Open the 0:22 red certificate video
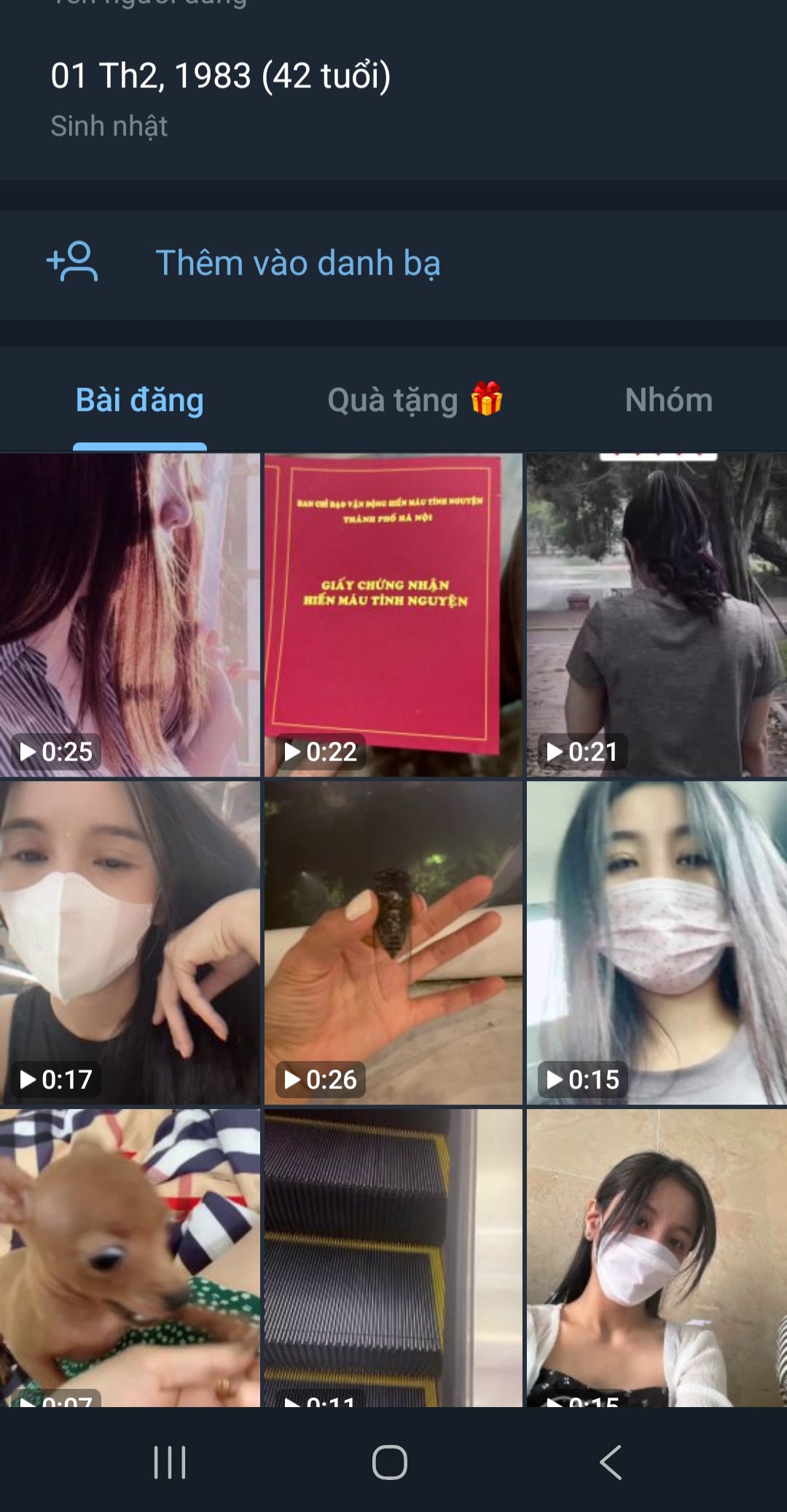This screenshot has height=1512, width=787. pyautogui.click(x=393, y=614)
